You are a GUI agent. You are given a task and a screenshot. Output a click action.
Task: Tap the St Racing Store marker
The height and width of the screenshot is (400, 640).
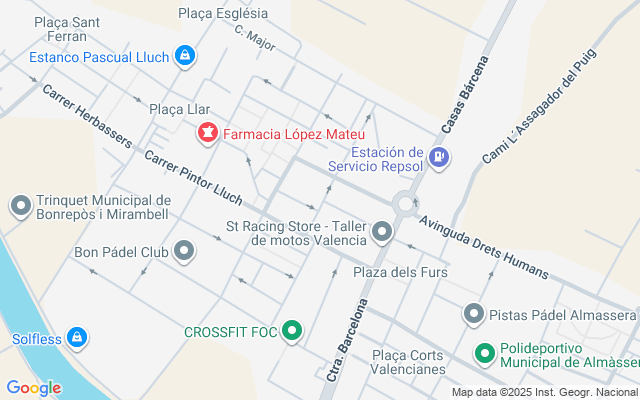pyautogui.click(x=382, y=234)
